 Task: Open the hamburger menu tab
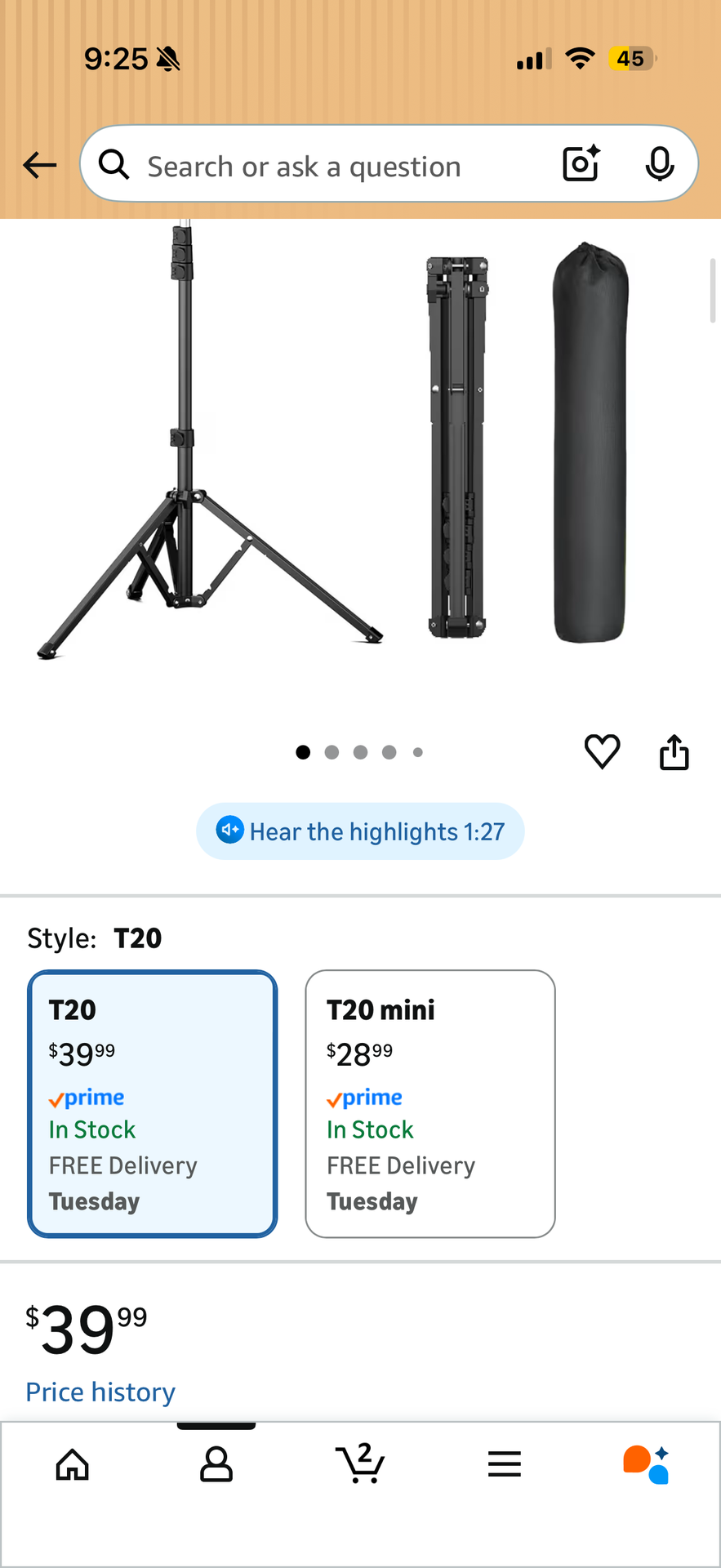coord(505,1464)
